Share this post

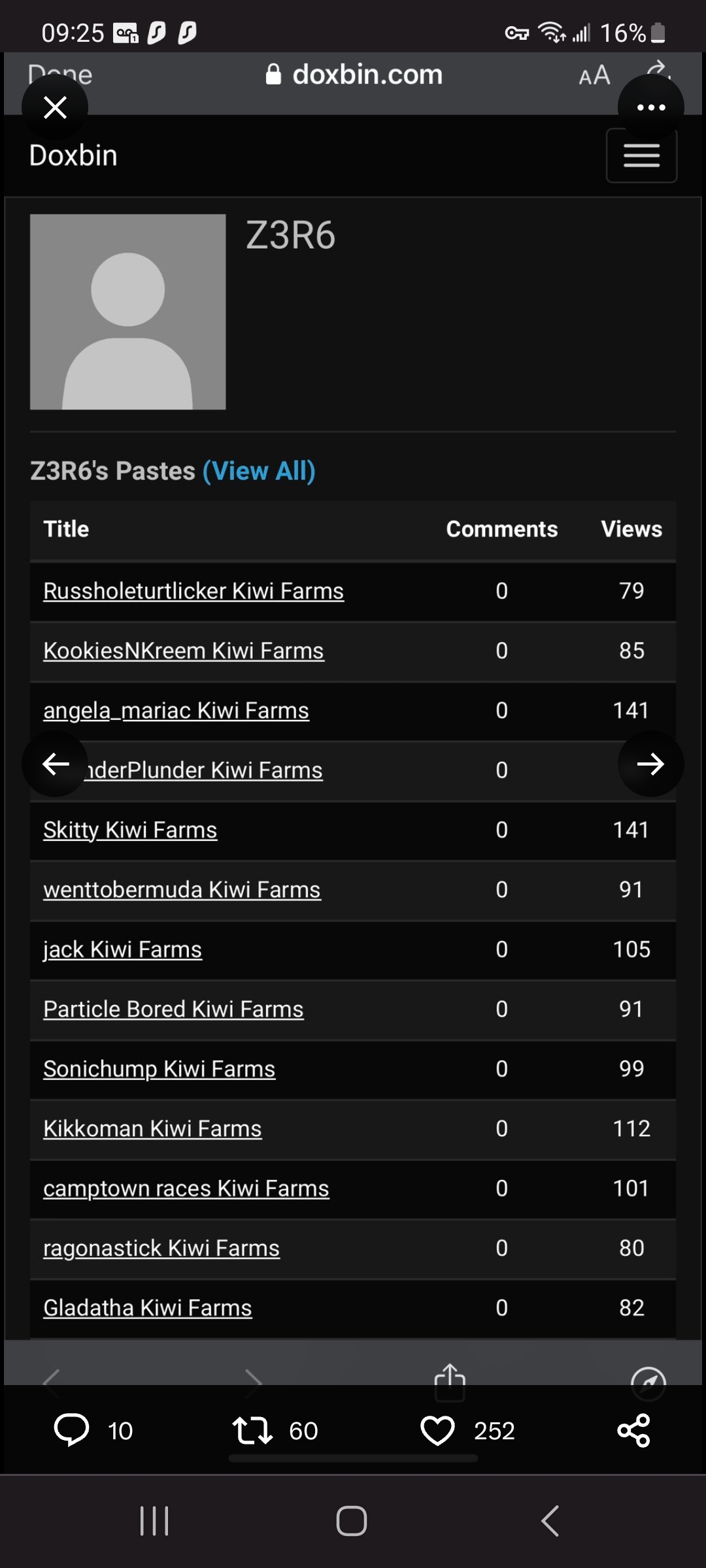coord(633,1430)
